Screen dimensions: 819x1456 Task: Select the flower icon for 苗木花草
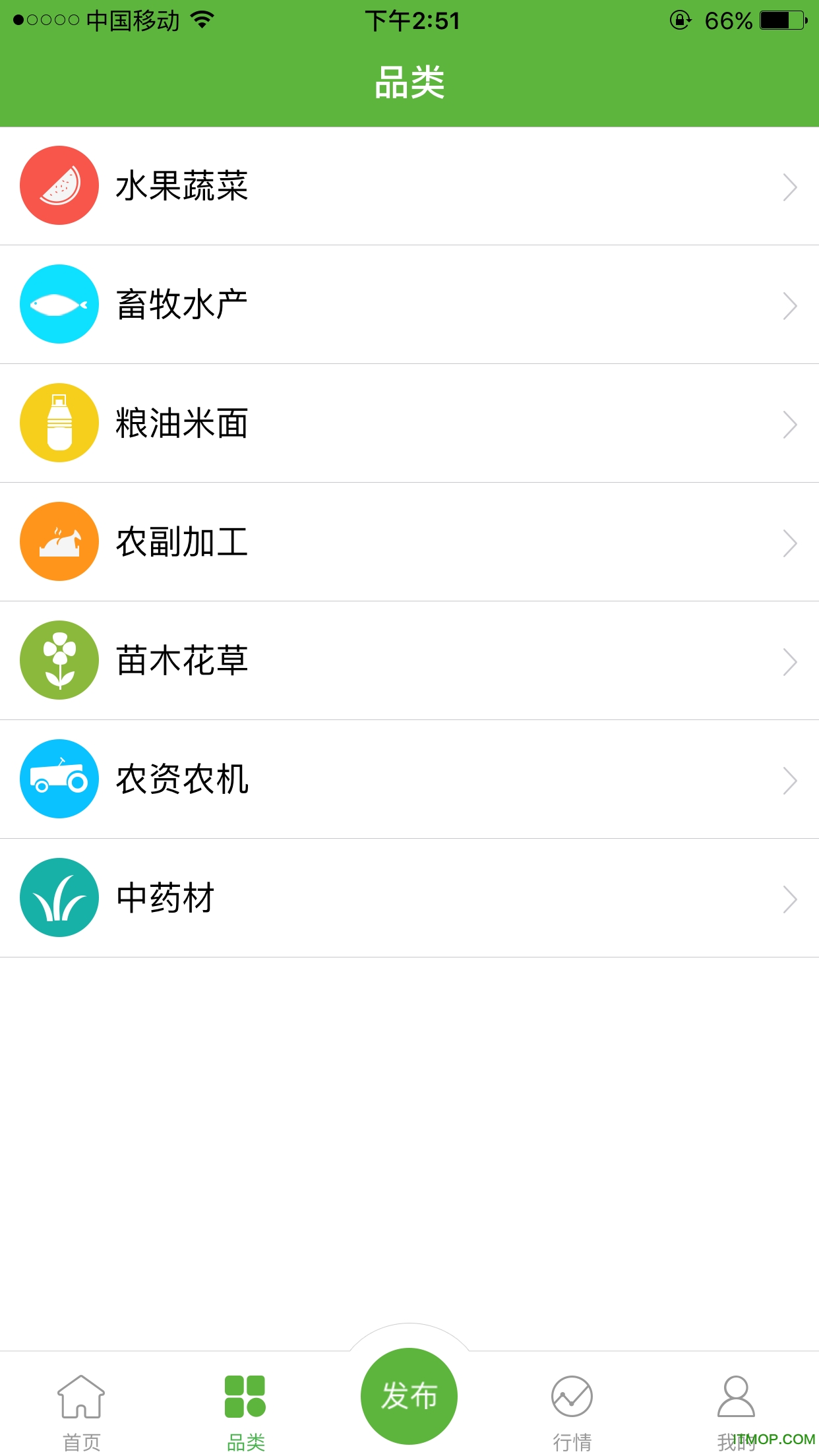[59, 660]
